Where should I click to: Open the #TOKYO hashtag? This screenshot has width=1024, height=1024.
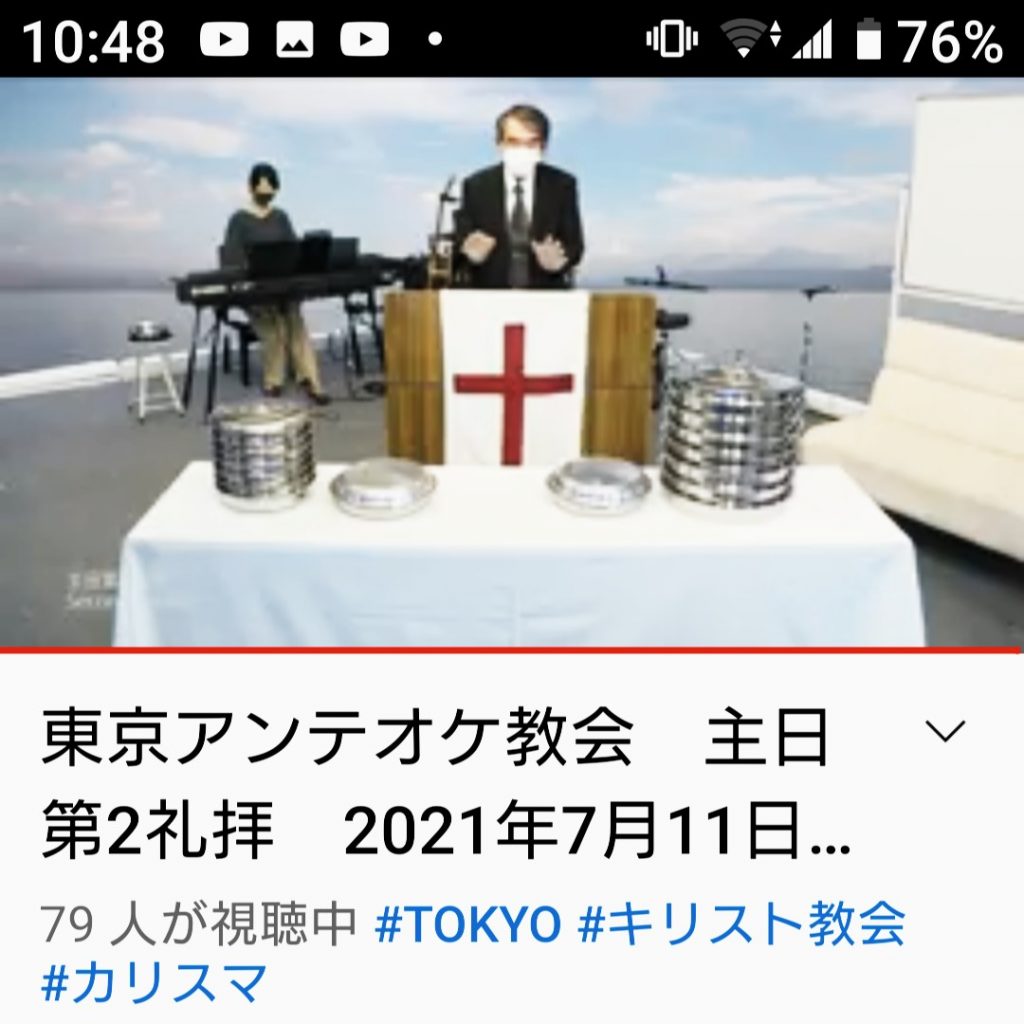pos(468,924)
